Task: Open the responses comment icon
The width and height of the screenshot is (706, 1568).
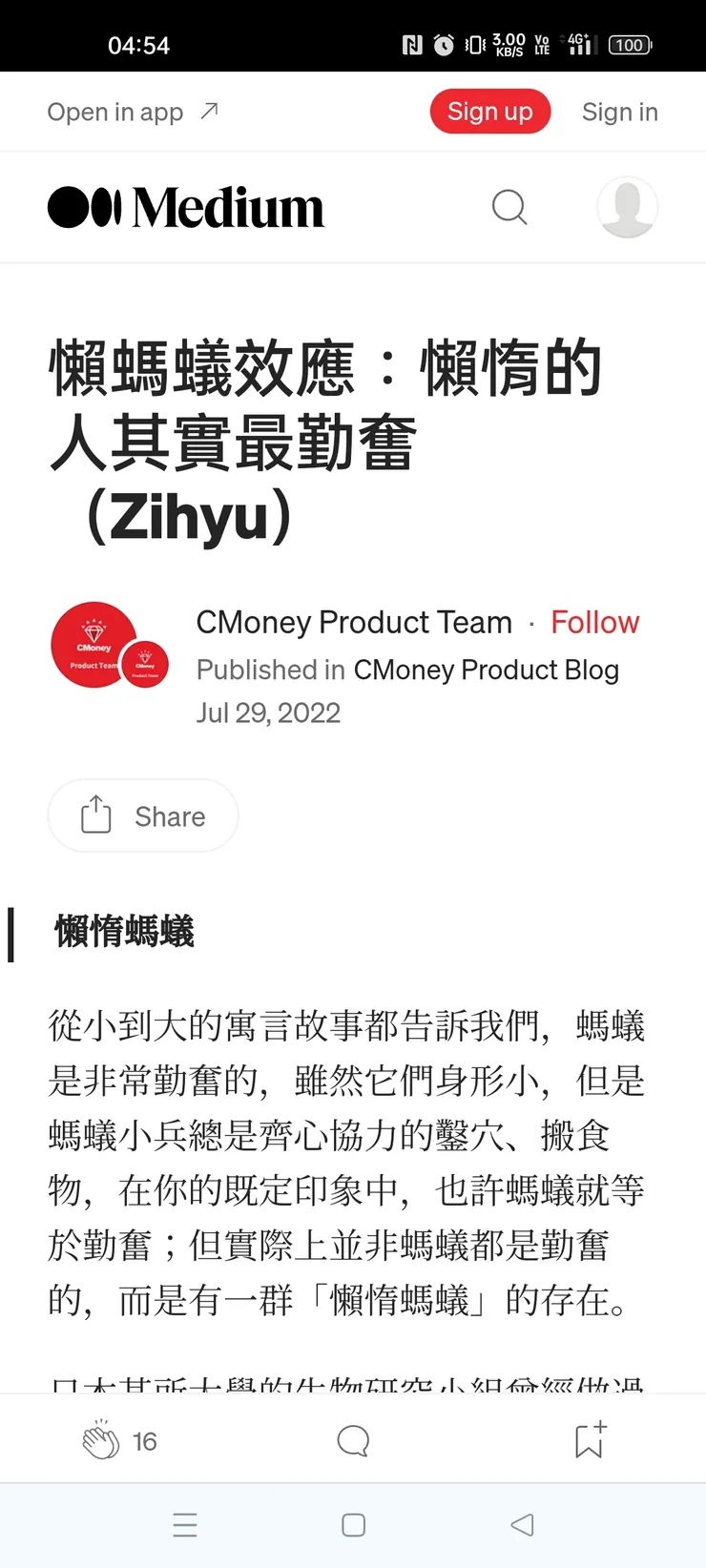Action: (353, 1440)
